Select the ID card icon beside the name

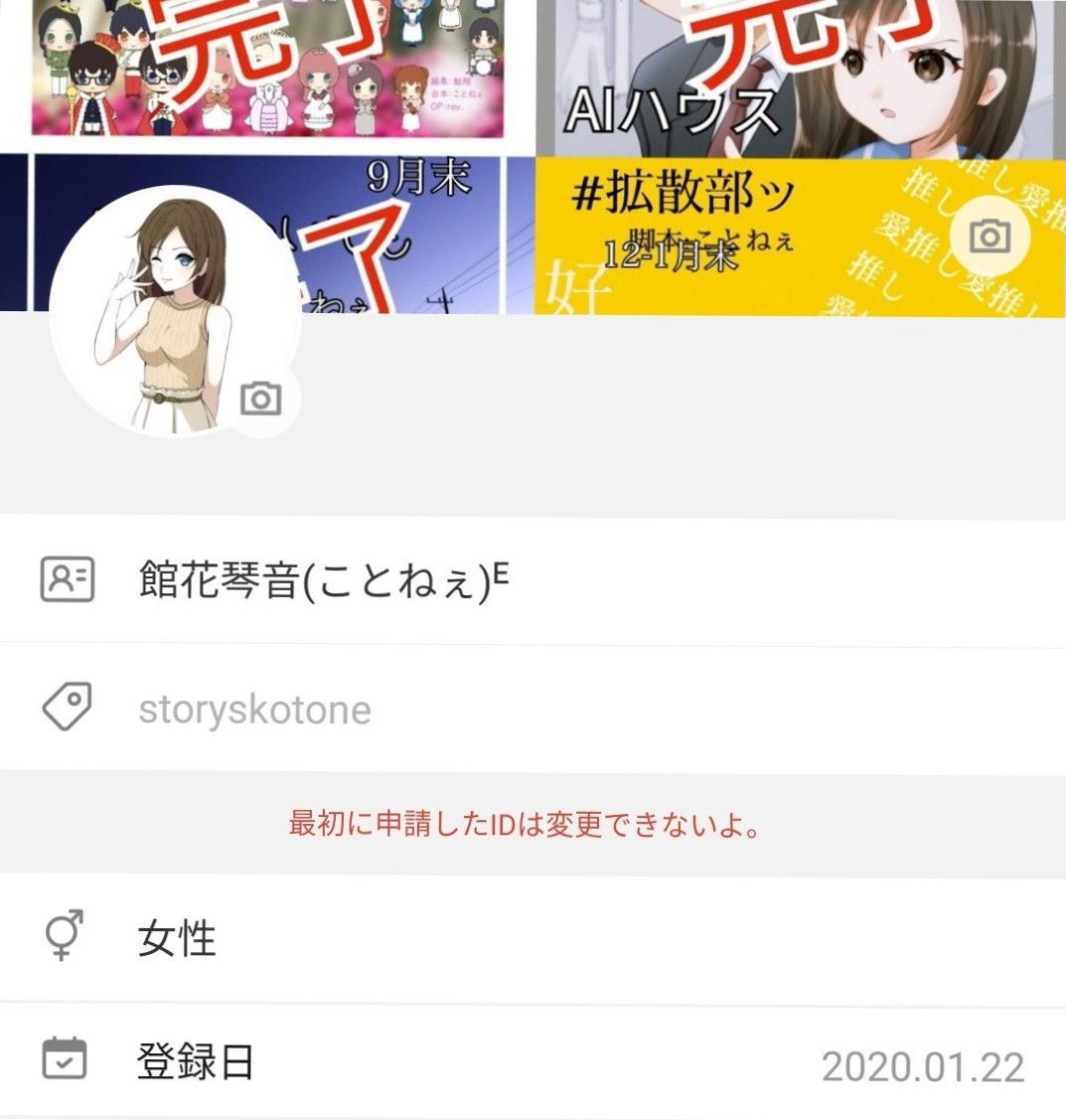tap(67, 577)
